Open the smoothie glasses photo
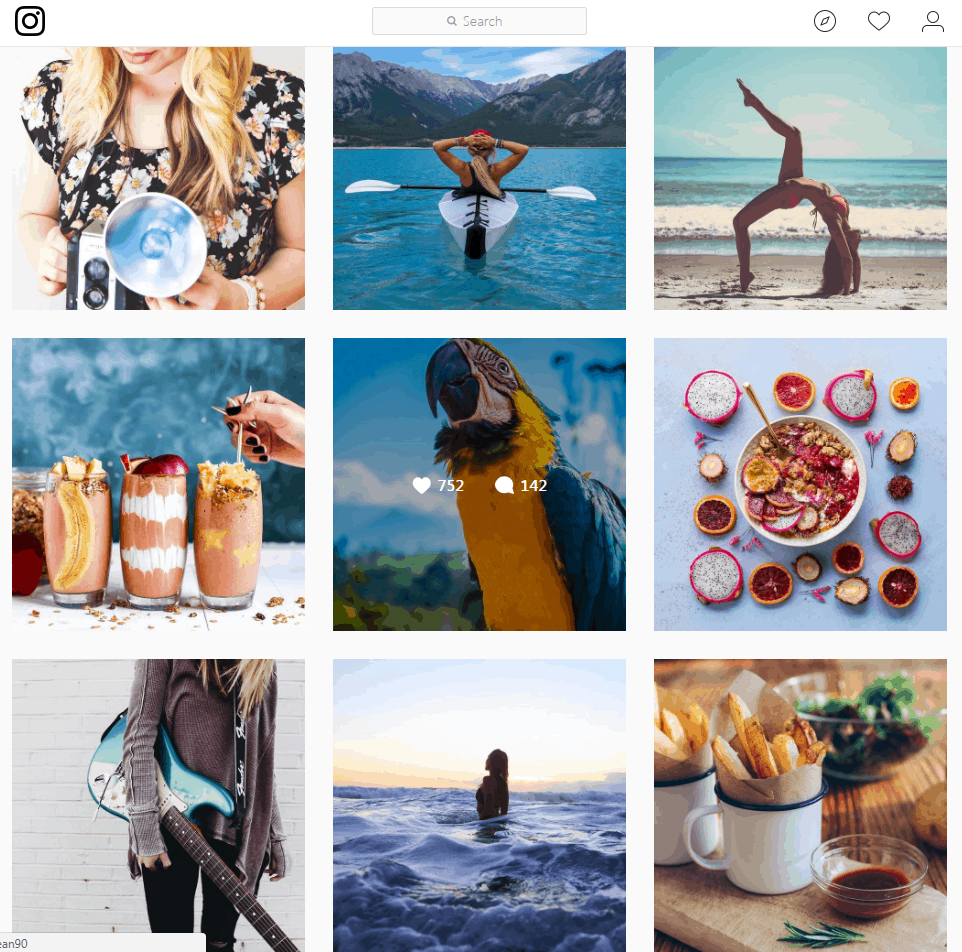This screenshot has width=962, height=952. [x=158, y=484]
